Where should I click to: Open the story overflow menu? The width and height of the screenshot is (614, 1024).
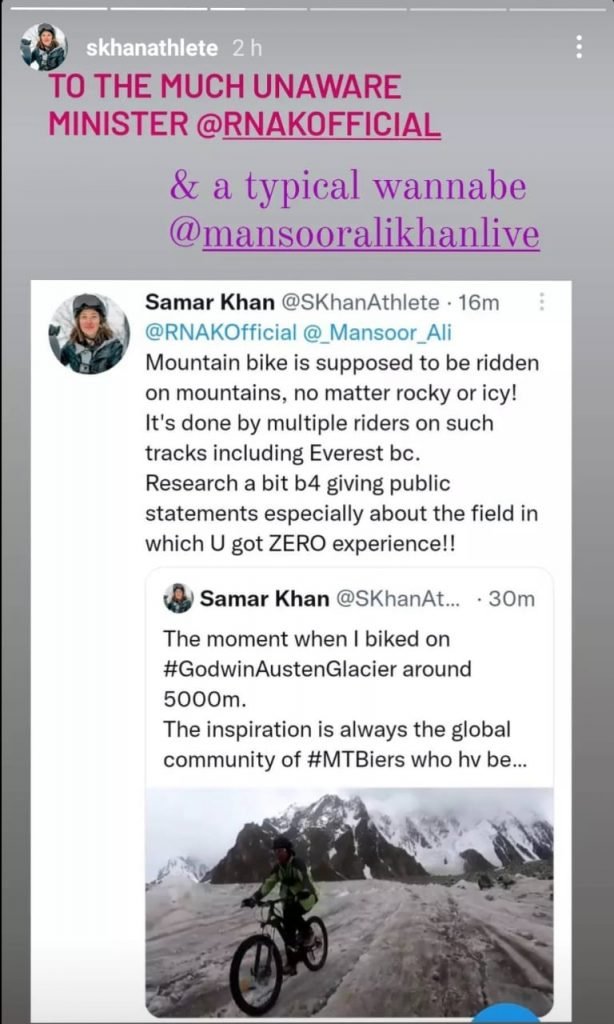580,46
